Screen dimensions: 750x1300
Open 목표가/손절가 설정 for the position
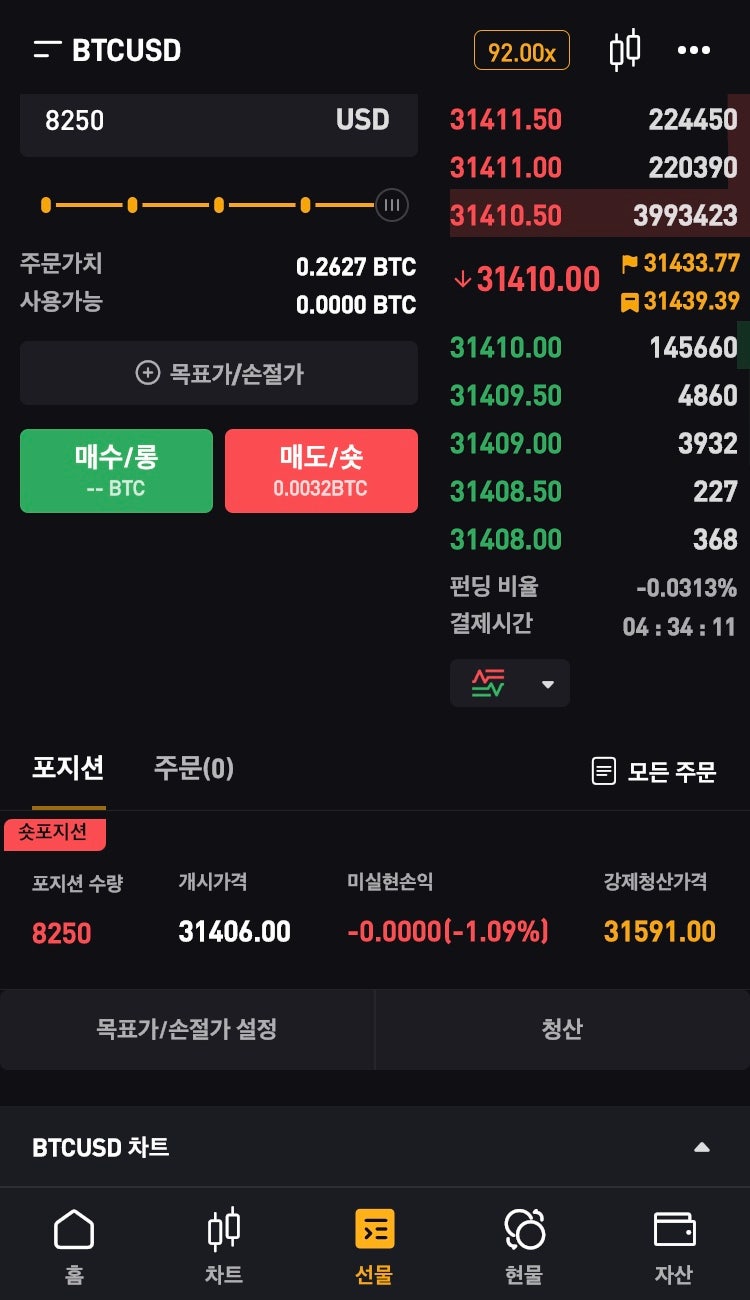click(x=187, y=1029)
